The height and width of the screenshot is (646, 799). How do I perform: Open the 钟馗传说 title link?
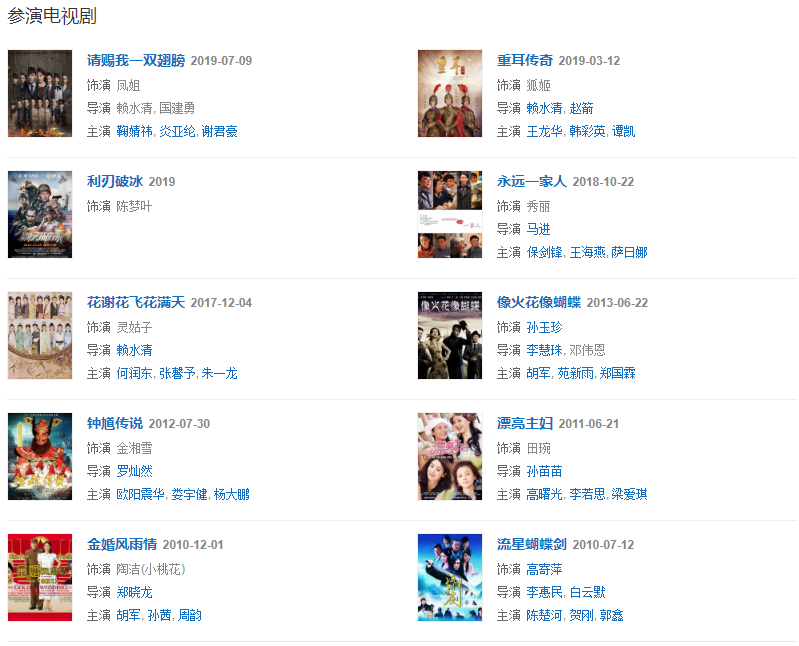(x=114, y=423)
